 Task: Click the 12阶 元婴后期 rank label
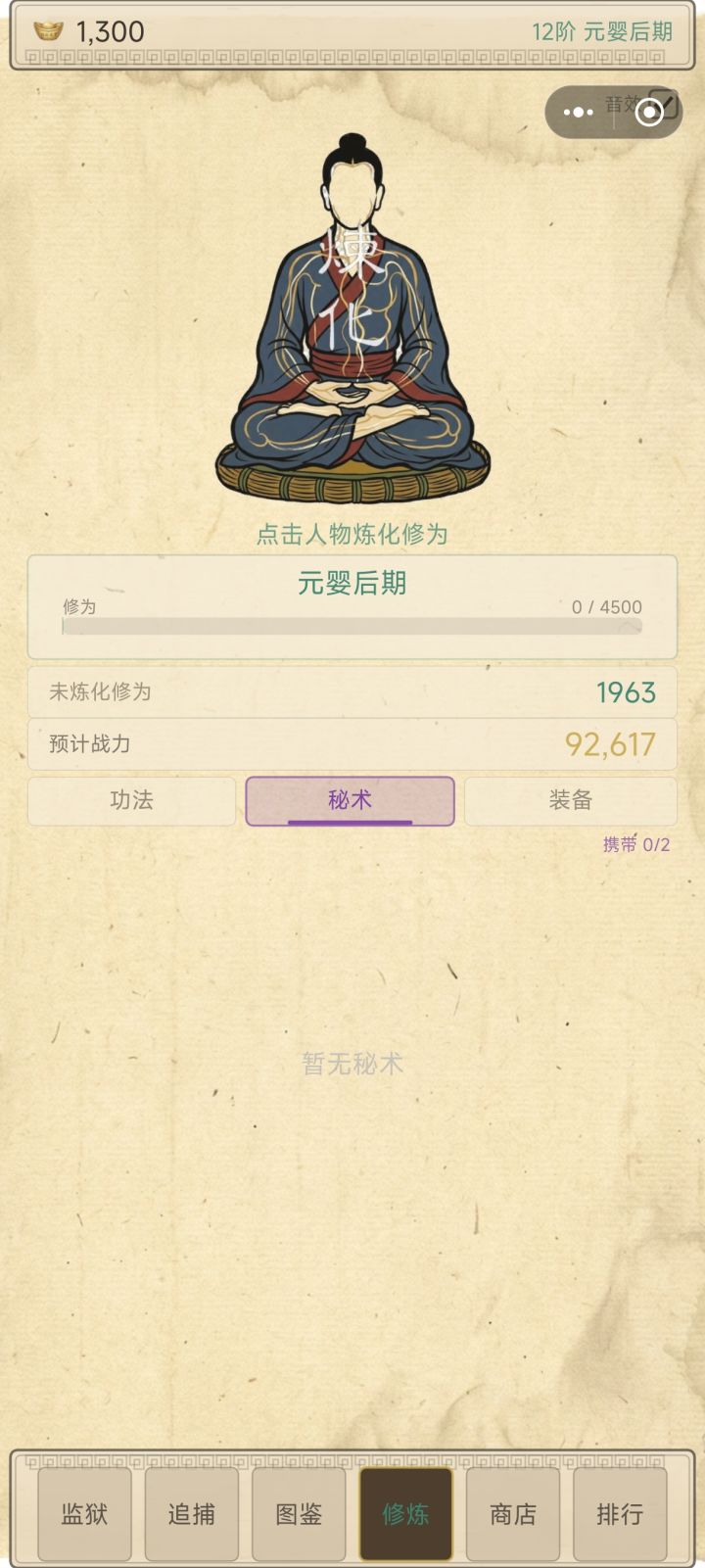click(x=602, y=30)
